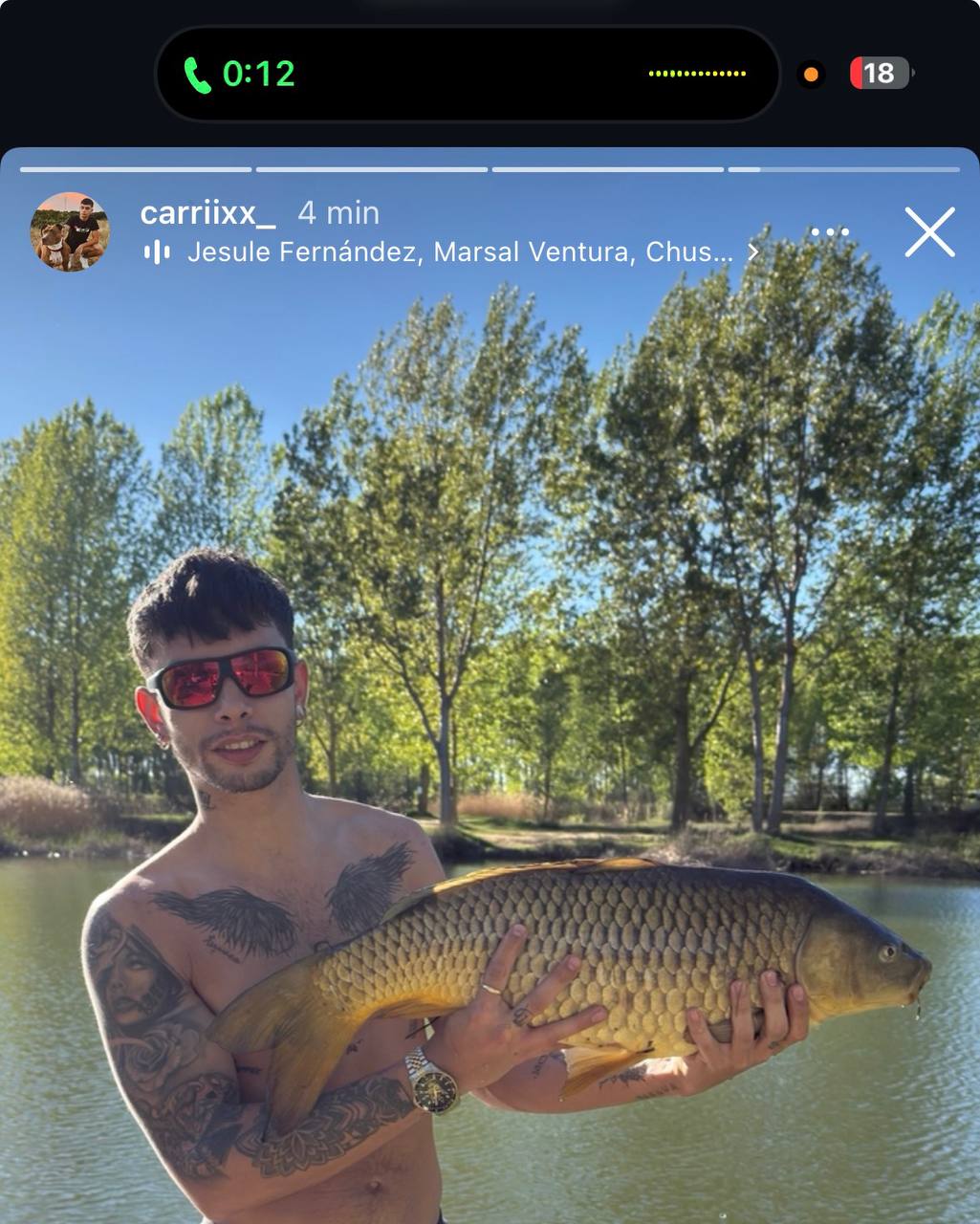
Task: Open the carriixx_ username link
Action: 207,212
